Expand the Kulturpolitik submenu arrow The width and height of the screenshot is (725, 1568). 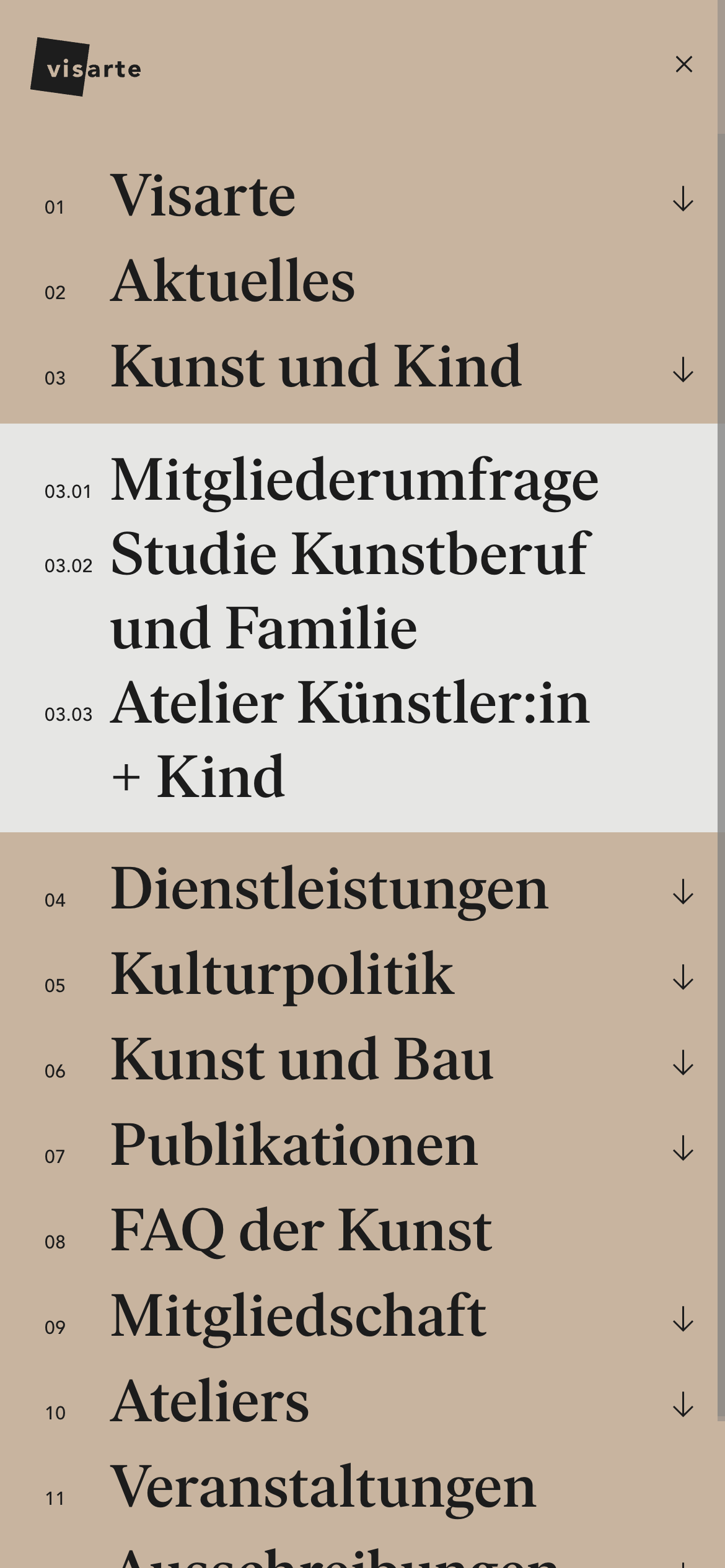683,978
